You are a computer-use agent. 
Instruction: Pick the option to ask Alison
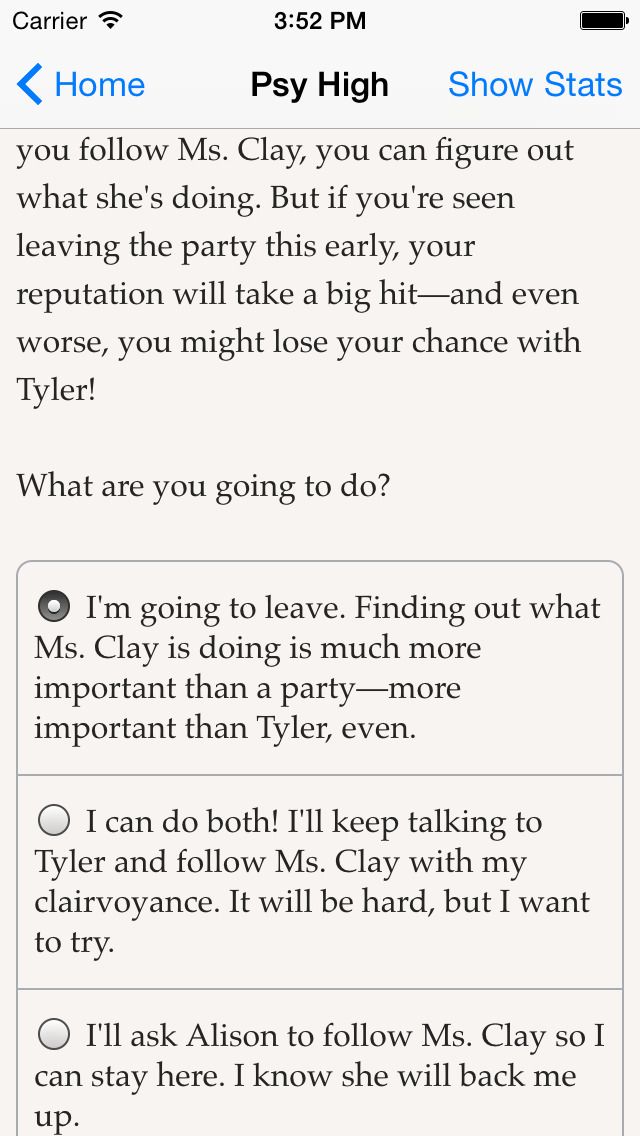pyautogui.click(x=320, y=1062)
